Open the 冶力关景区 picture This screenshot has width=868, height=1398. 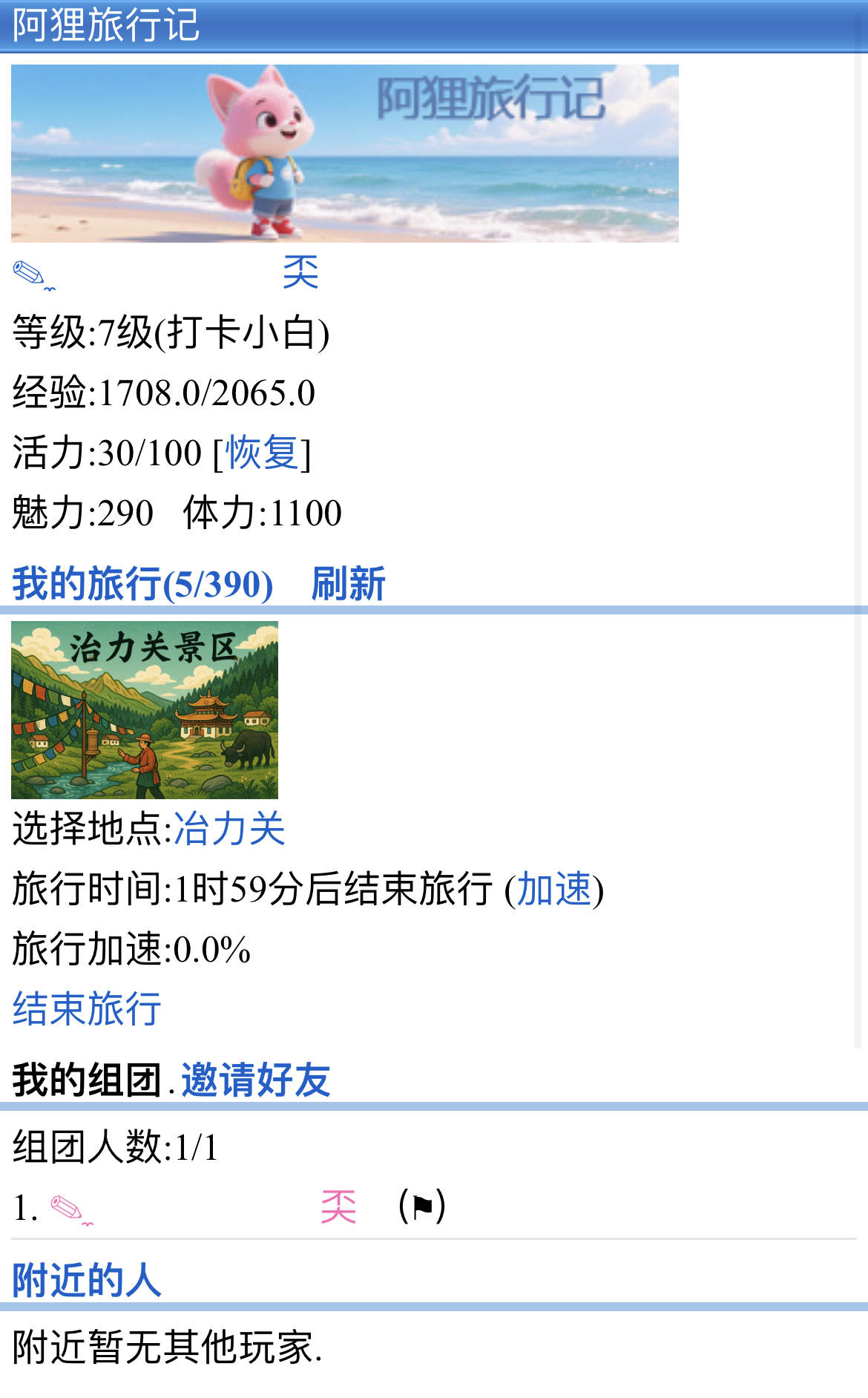145,710
